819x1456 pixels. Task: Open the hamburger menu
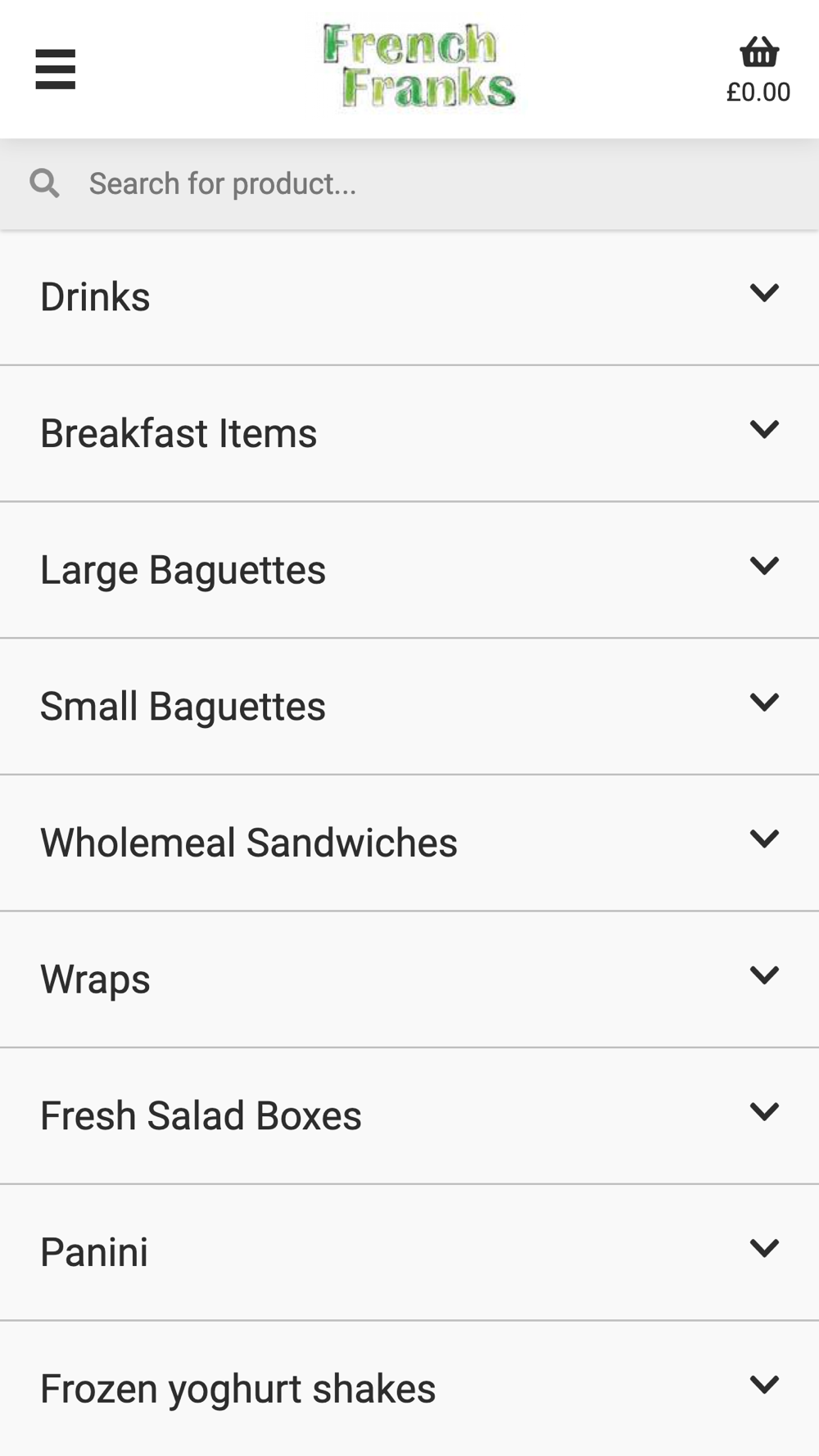tap(56, 69)
